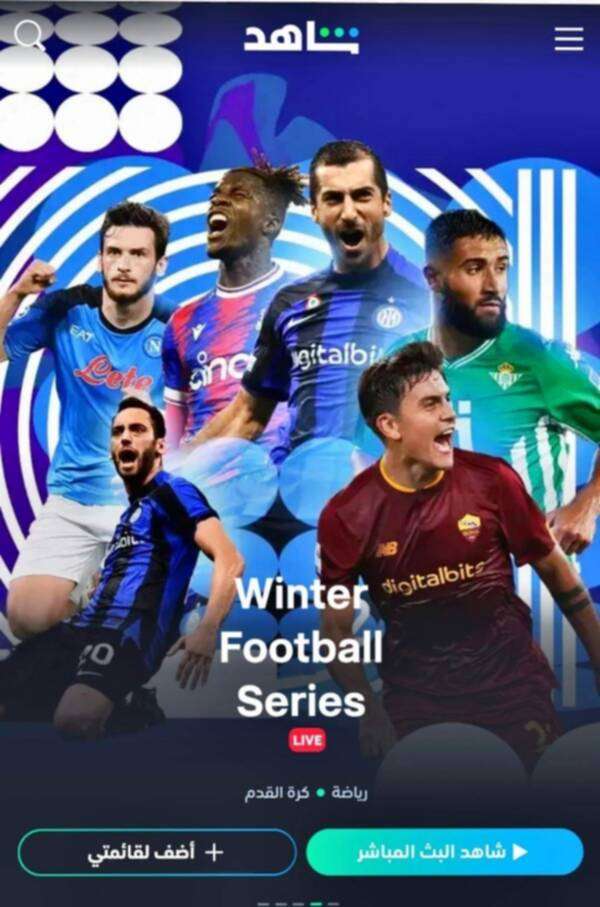
Task: Tap the Shahid logo
Action: (301, 38)
